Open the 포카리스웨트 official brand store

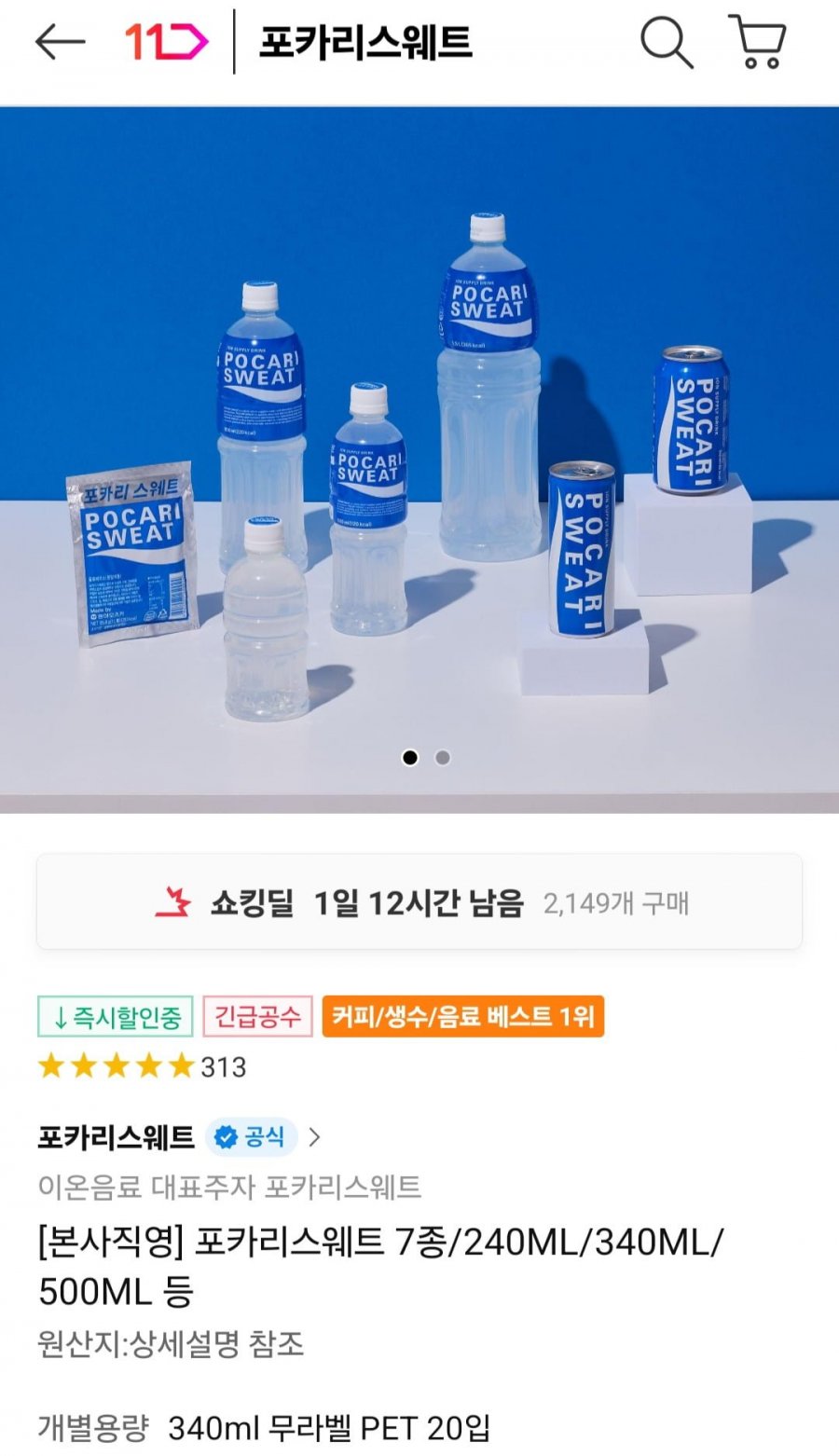click(x=177, y=1137)
